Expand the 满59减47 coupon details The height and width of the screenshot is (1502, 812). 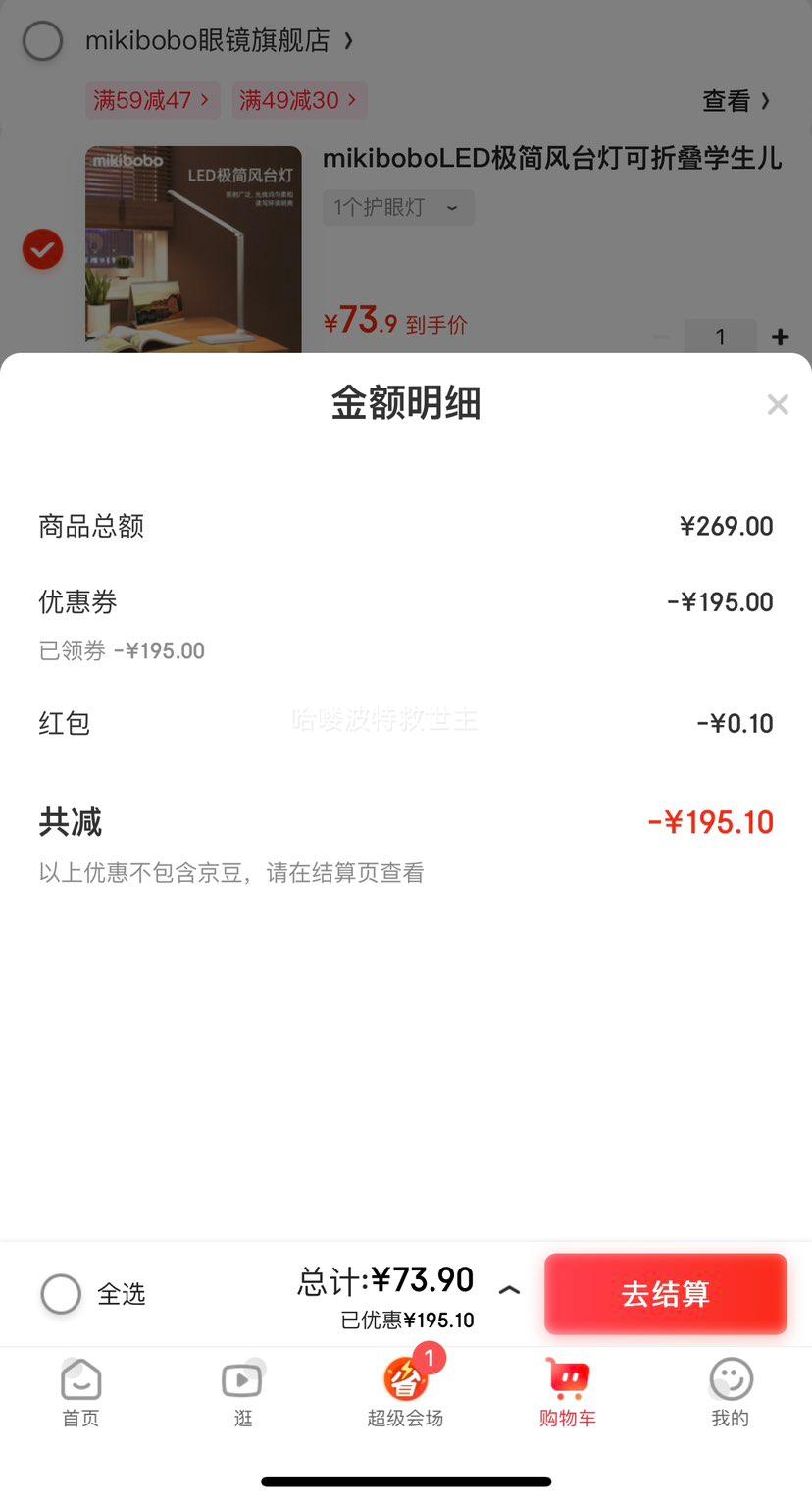[x=152, y=100]
